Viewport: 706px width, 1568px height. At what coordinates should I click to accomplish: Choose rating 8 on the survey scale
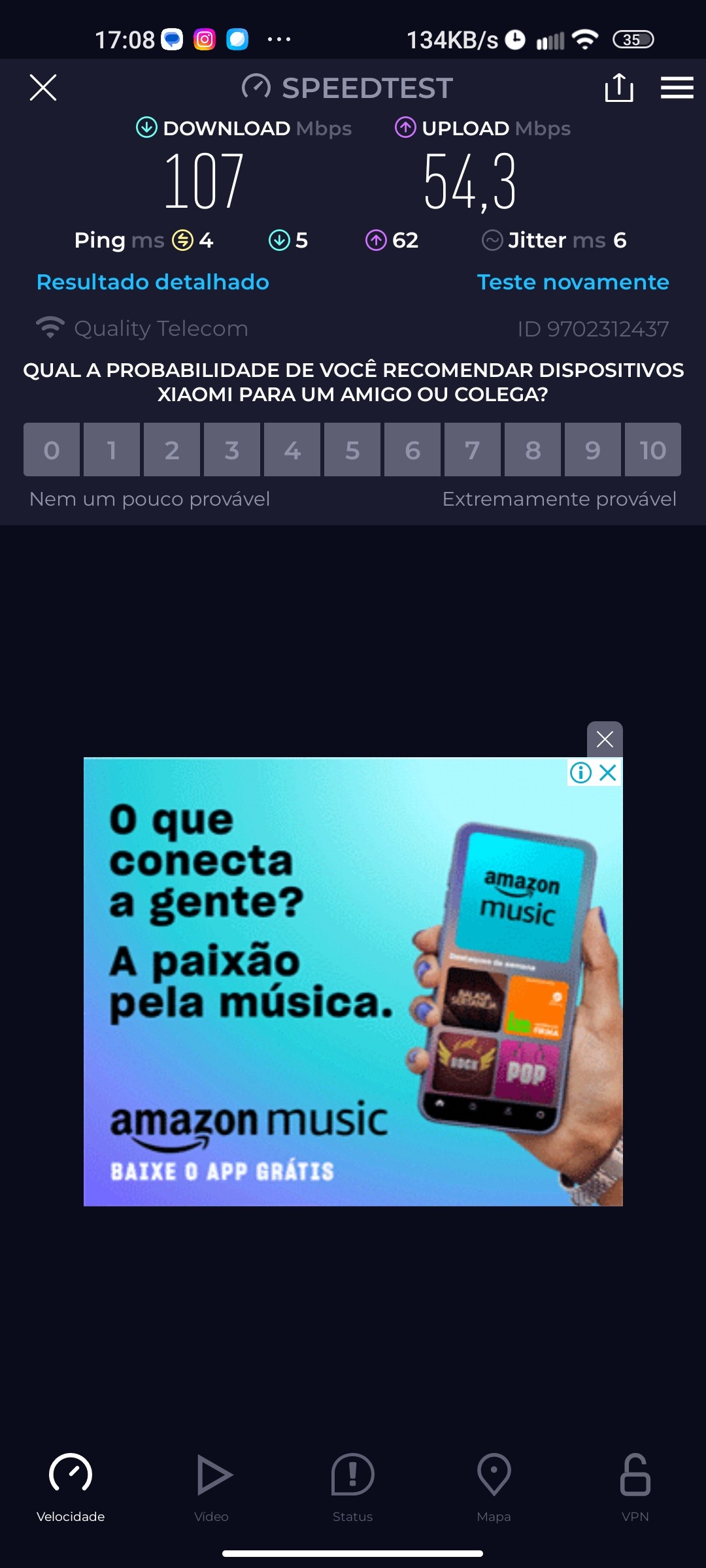533,450
